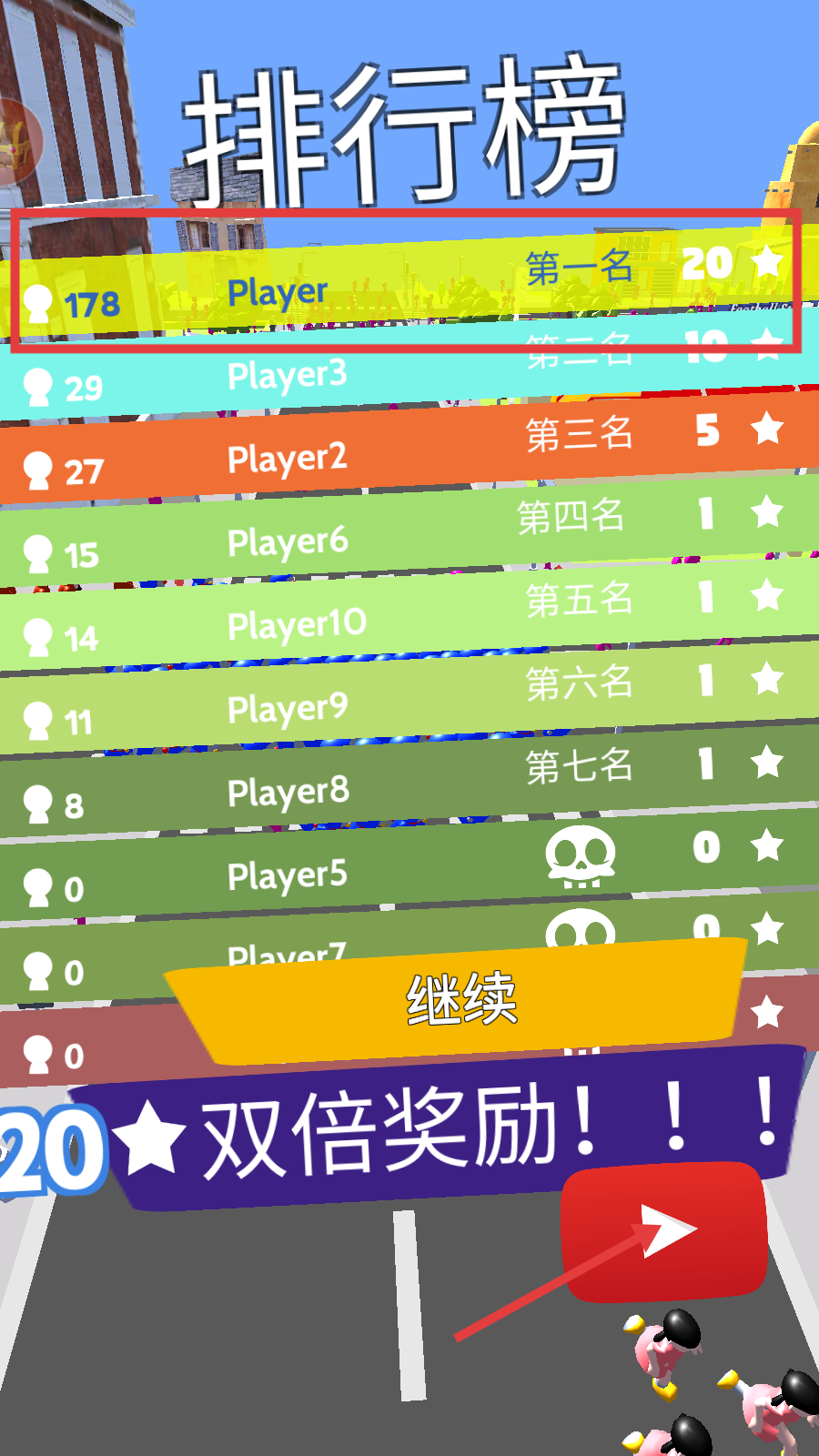Screen dimensions: 819x1456
Task: Tap the yellow 继续 continue button
Action: pos(460,1001)
